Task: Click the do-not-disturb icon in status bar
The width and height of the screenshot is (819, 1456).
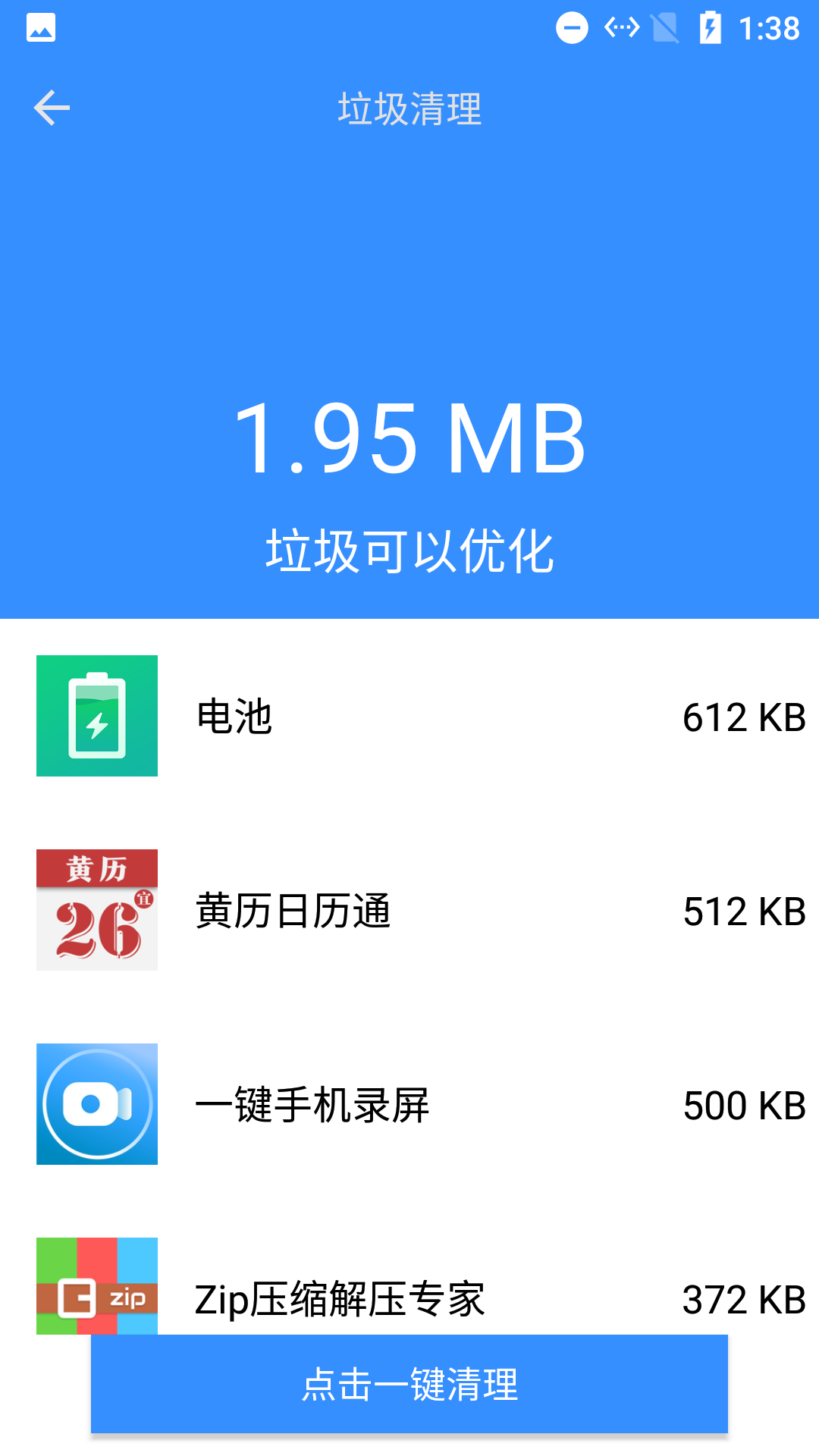Action: [x=570, y=28]
